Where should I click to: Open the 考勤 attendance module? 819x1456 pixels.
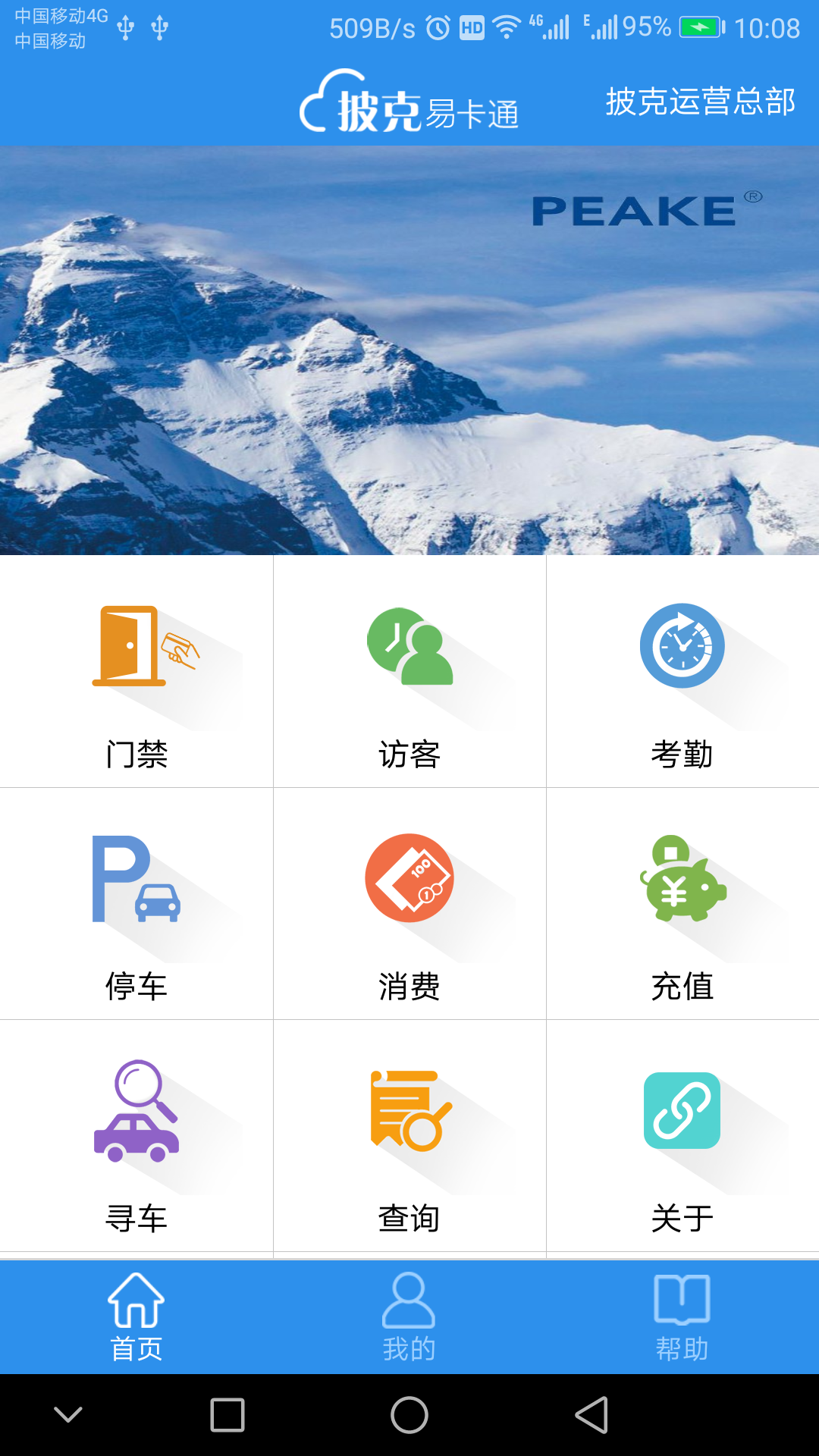[682, 672]
